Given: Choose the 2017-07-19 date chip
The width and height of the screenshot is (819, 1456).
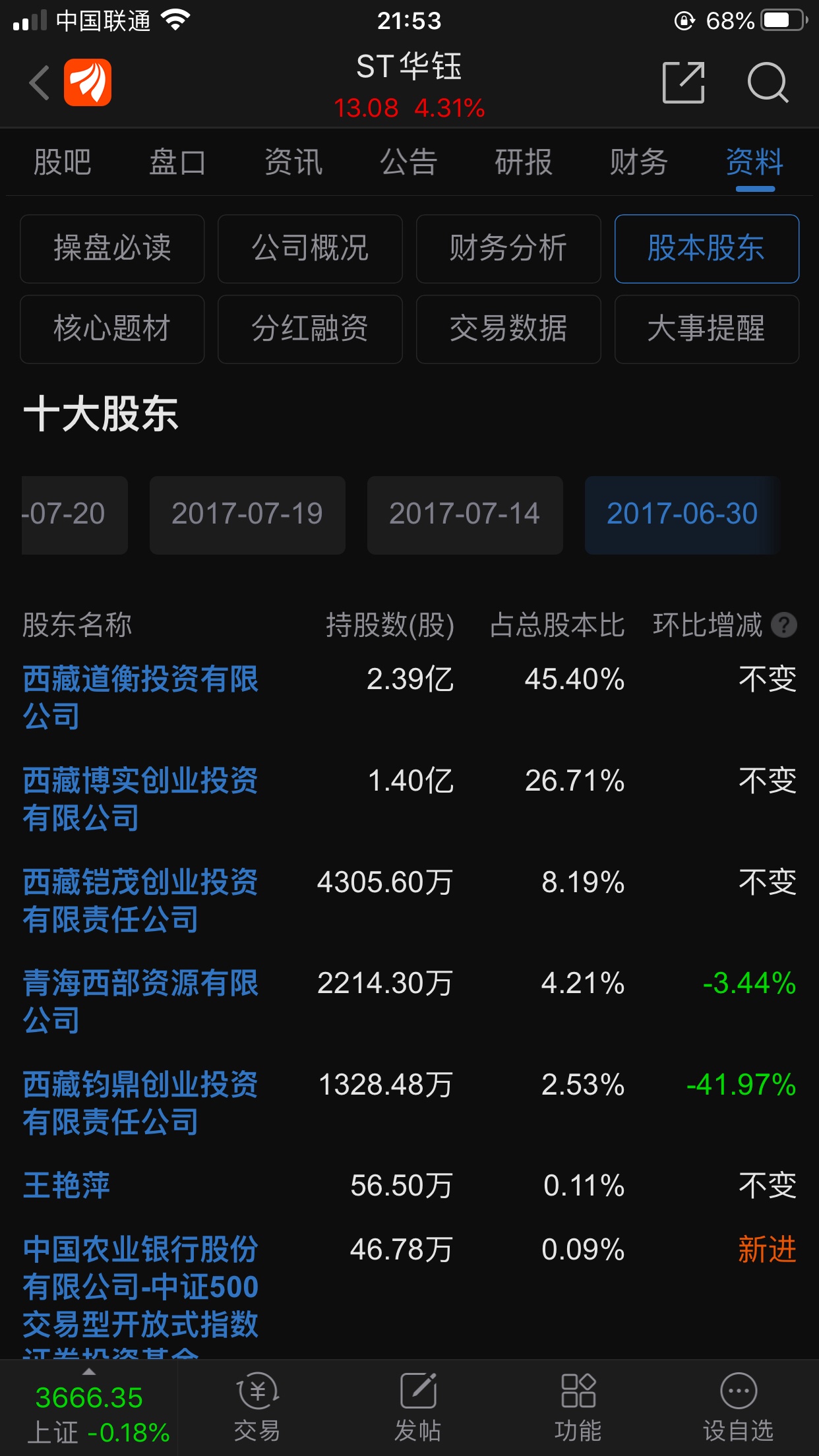Looking at the screenshot, I should coord(247,514).
